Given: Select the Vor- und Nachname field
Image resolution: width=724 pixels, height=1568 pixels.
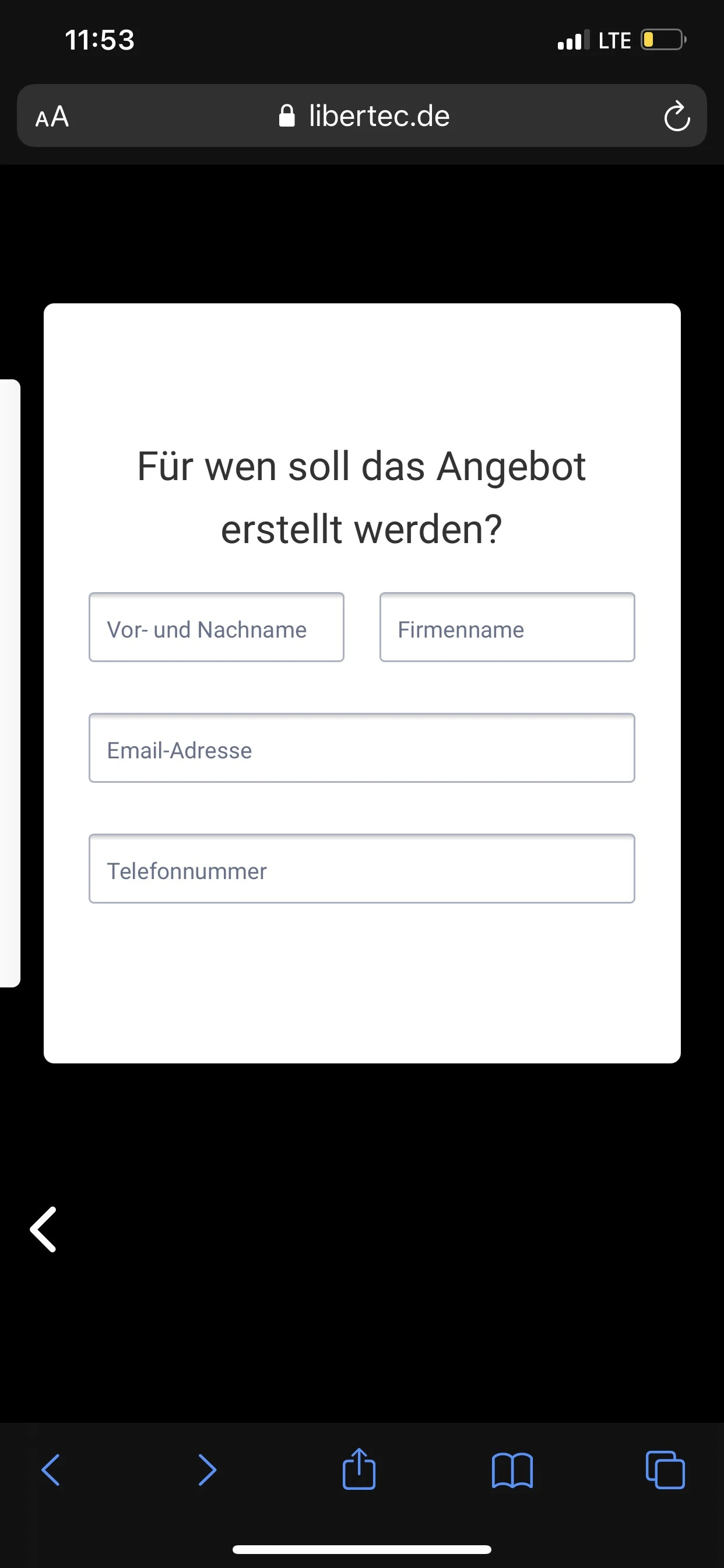Looking at the screenshot, I should (216, 627).
